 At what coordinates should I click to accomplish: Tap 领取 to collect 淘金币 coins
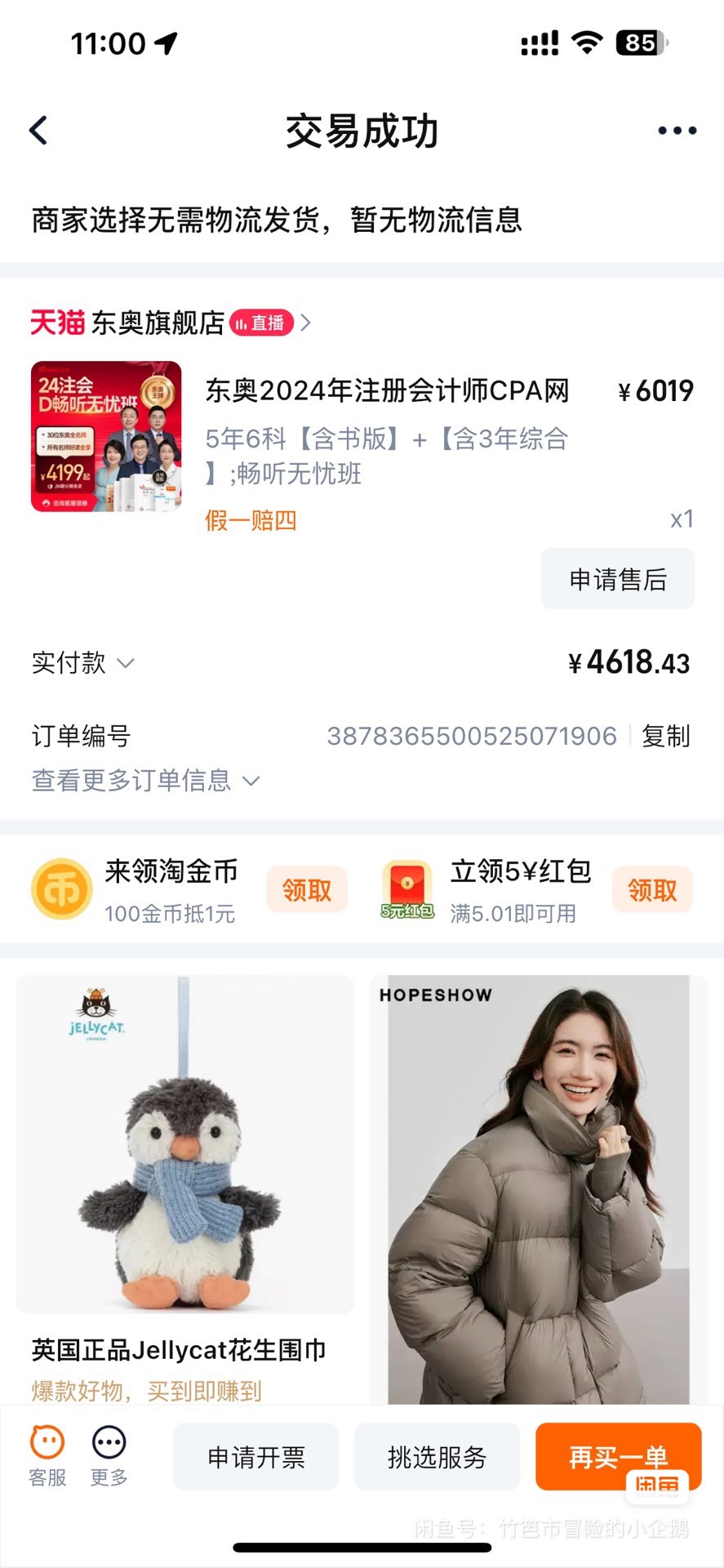pyautogui.click(x=307, y=889)
